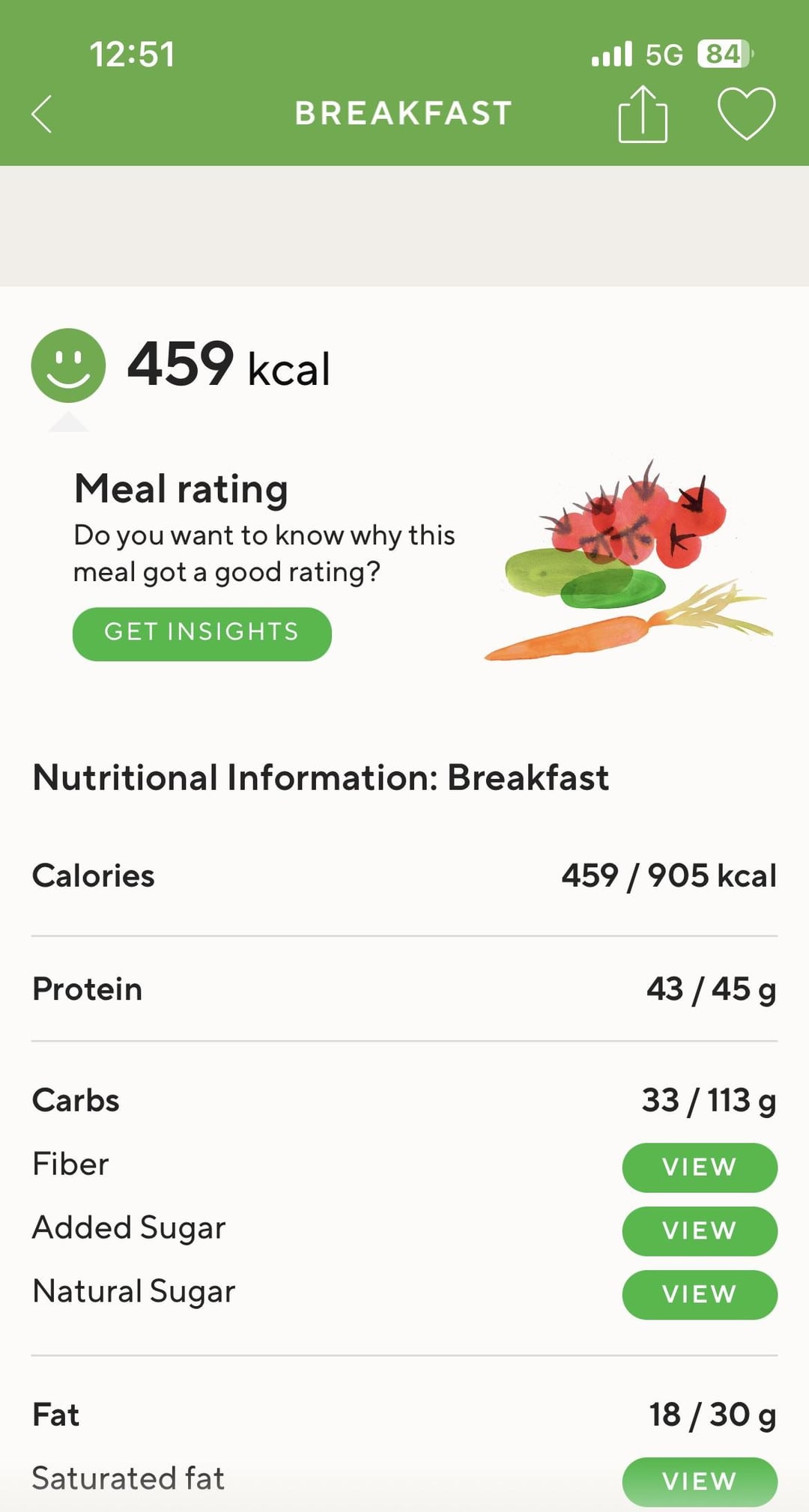809x1512 pixels.
Task: Share this breakfast meal
Action: coord(642,115)
